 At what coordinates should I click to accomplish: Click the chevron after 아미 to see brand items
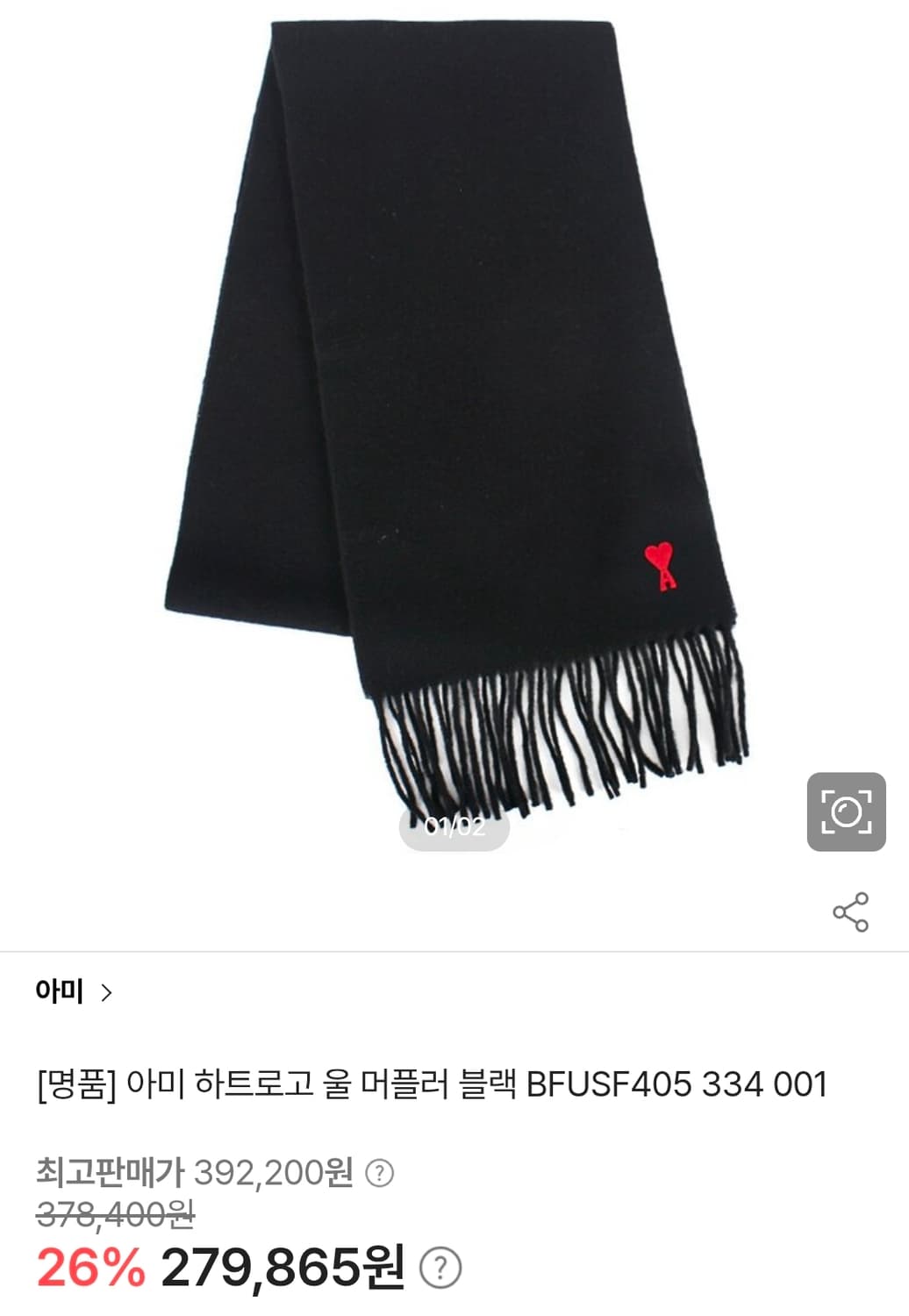pyautogui.click(x=107, y=992)
